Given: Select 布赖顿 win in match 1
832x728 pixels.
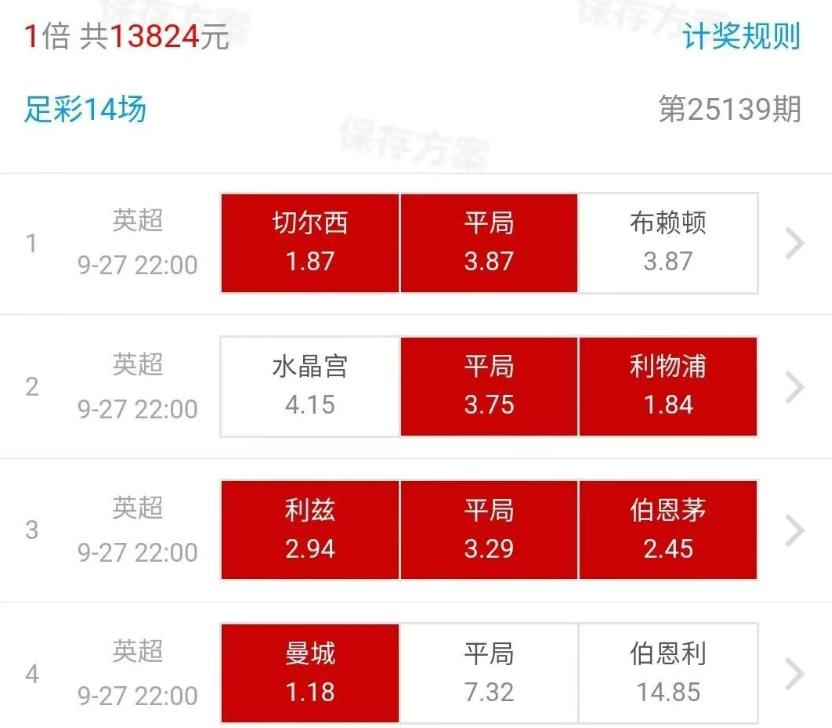Looking at the screenshot, I should pos(668,243).
